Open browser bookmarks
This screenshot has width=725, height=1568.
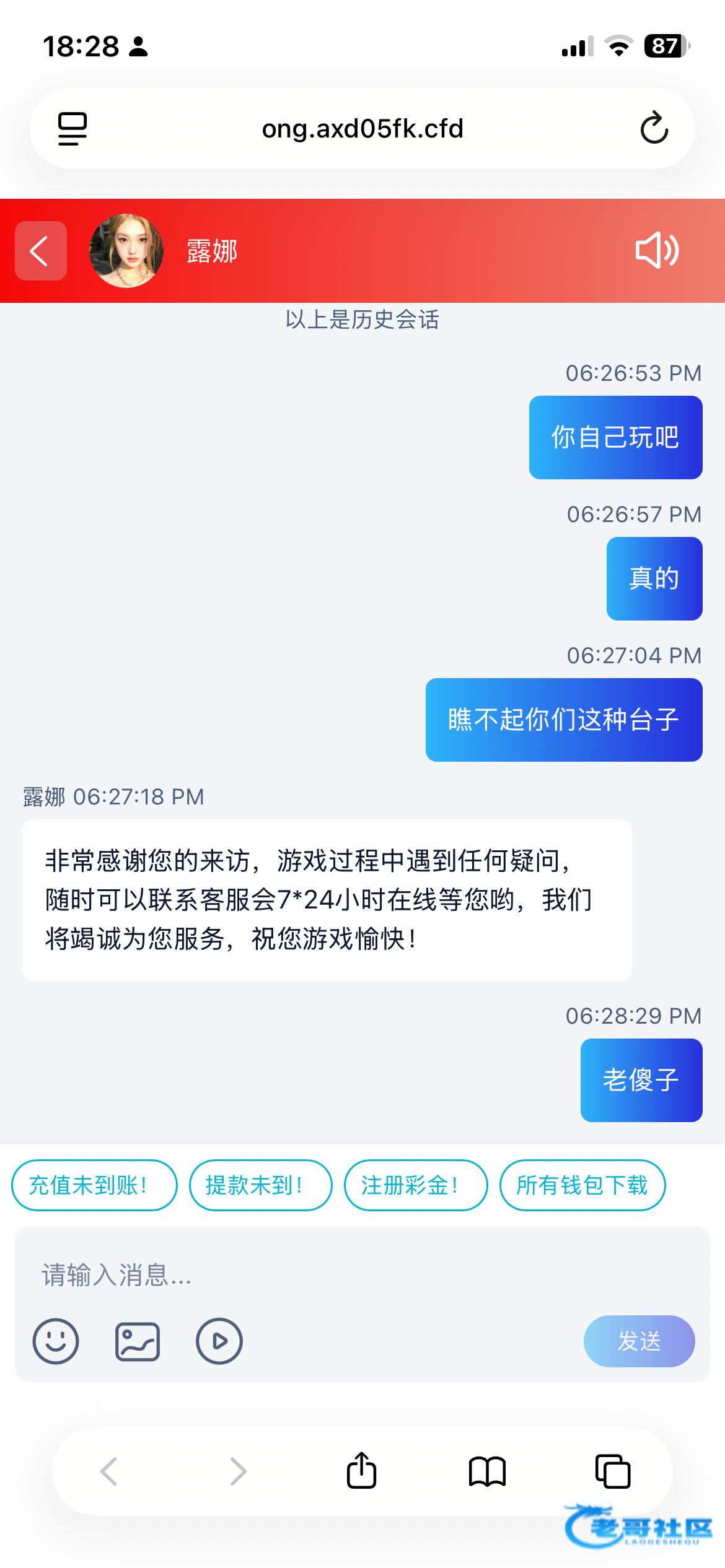click(488, 1471)
